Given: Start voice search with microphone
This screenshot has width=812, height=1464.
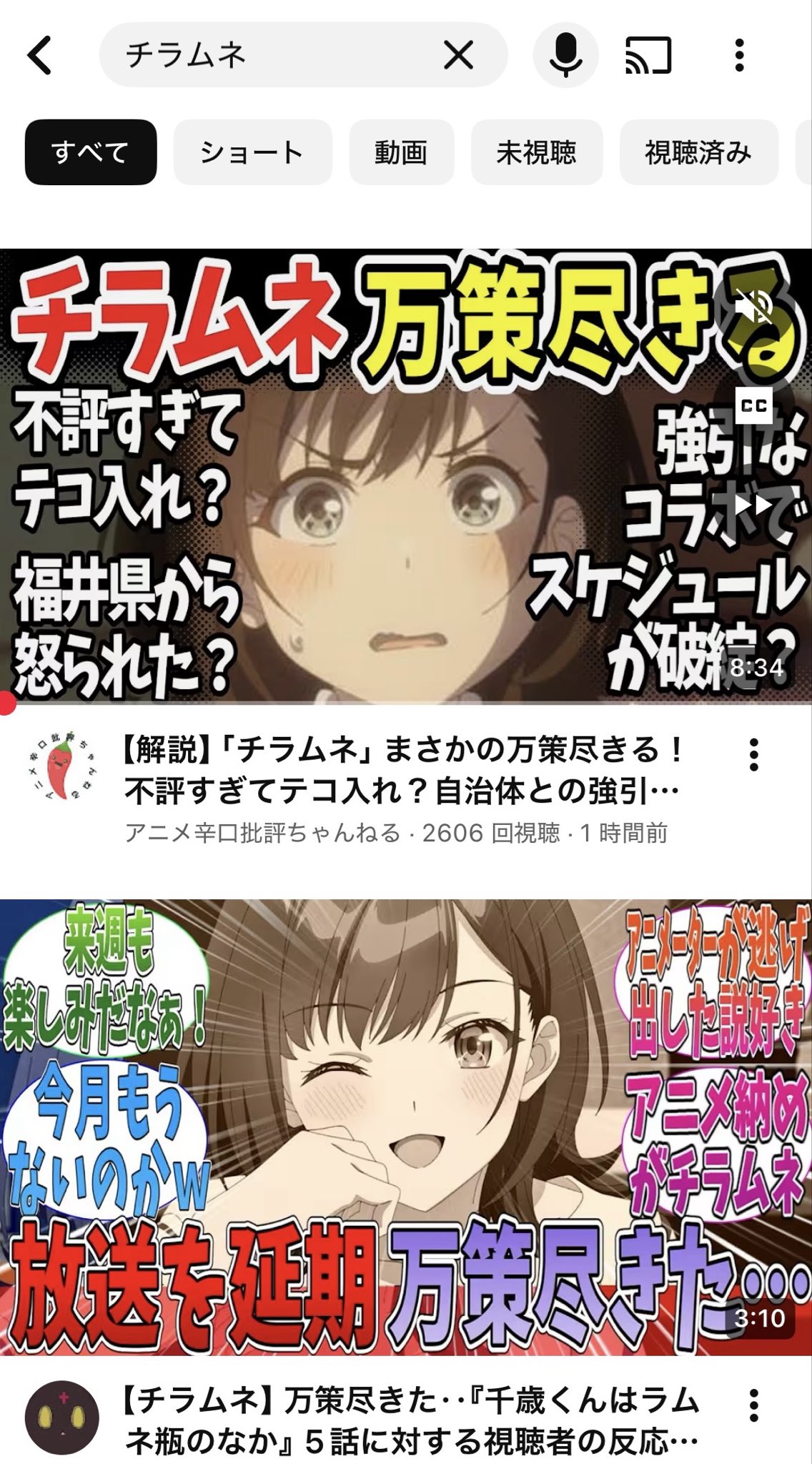Looking at the screenshot, I should coord(565,55).
